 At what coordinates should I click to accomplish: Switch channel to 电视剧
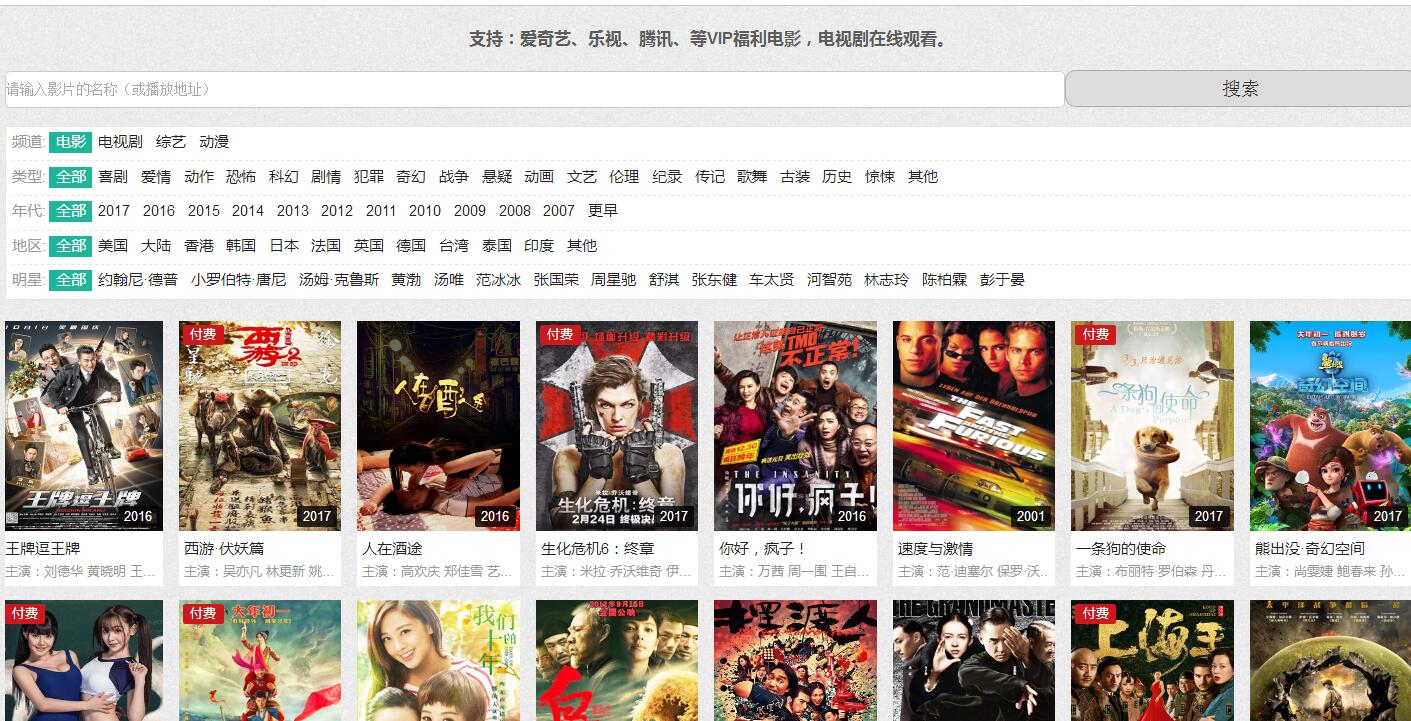[x=120, y=142]
